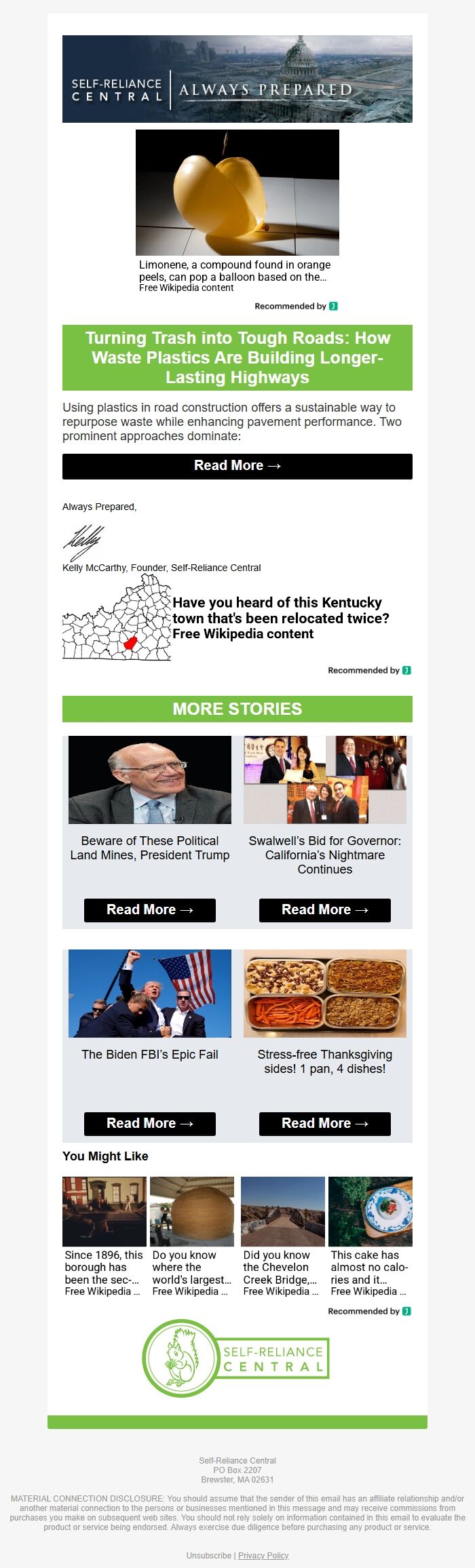Viewport: 475px width, 1568px height.
Task: Open the Turning Trash into Tough Roads headline
Action: point(237,357)
